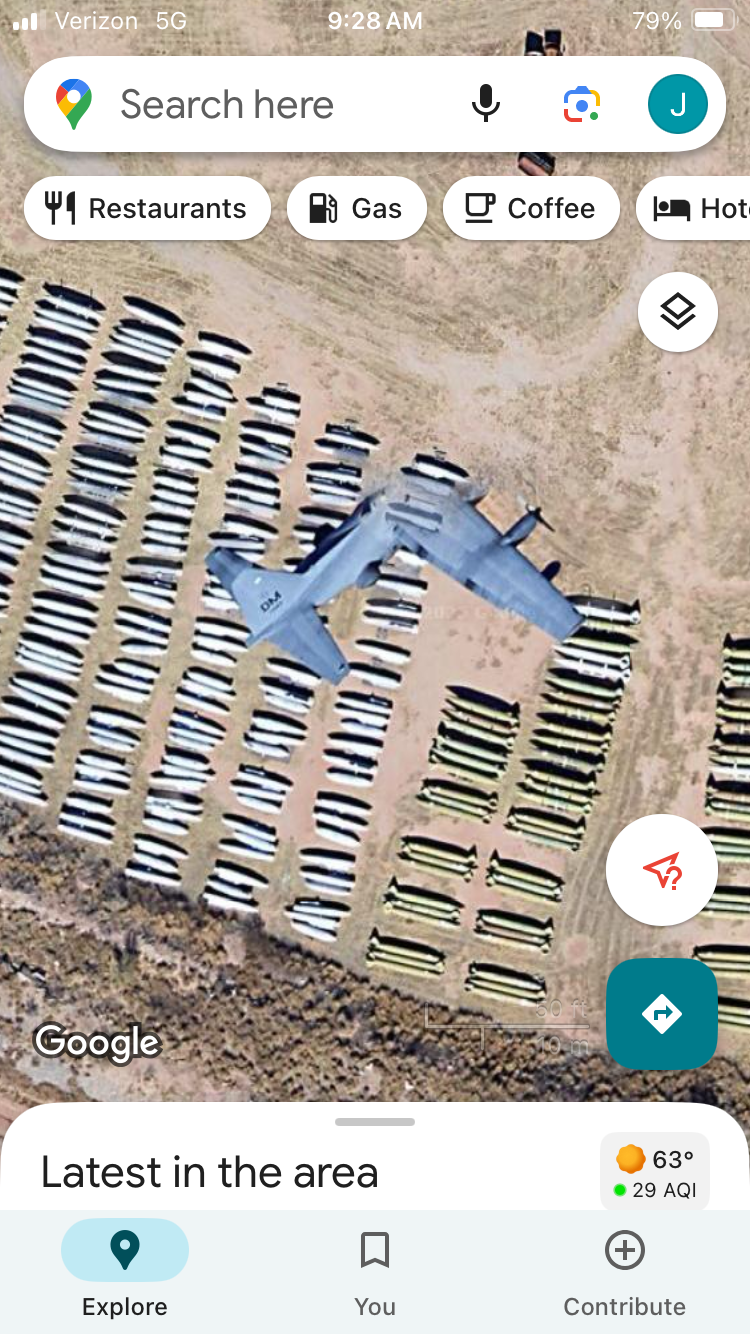Screen dimensions: 750x1334
Task: Open Google Lens camera search
Action: coord(581,104)
